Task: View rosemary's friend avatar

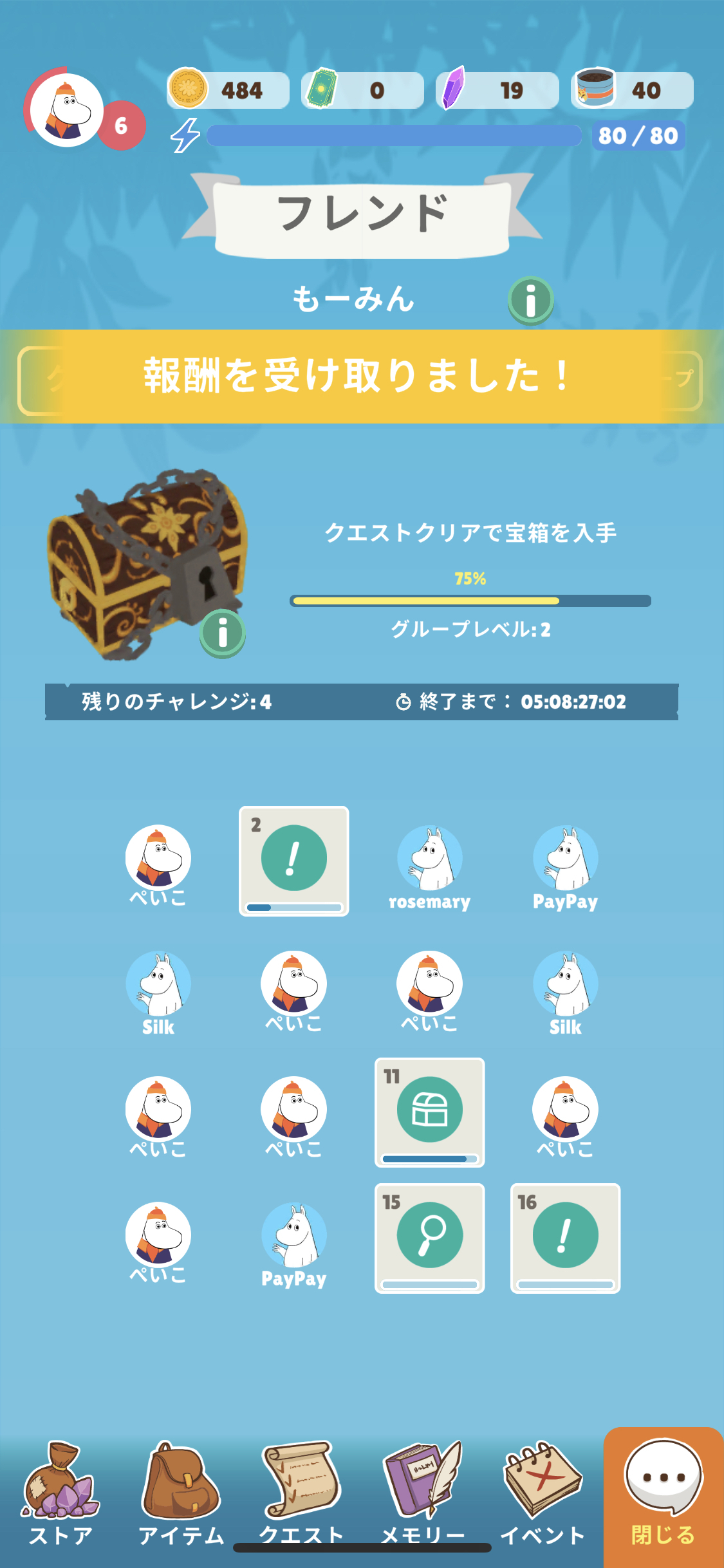Action: (430, 859)
